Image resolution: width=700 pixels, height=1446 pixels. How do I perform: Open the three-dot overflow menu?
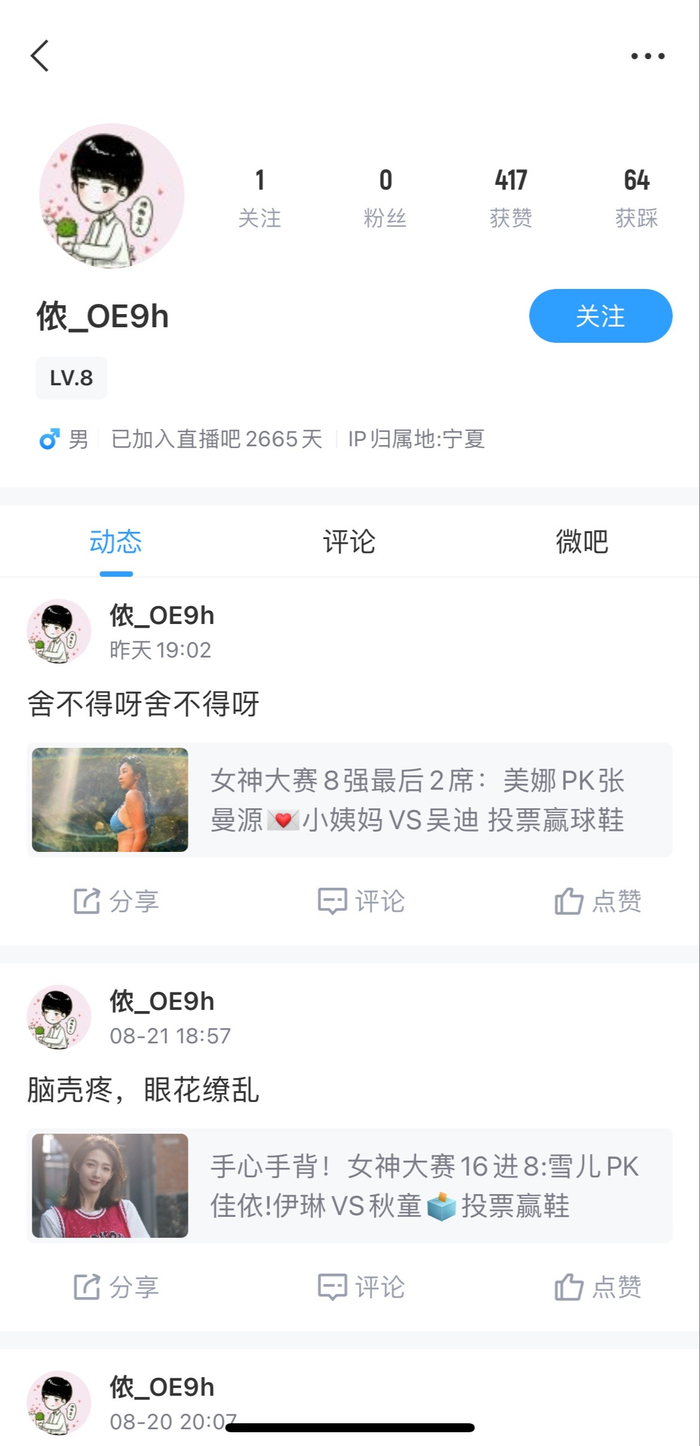(x=647, y=57)
